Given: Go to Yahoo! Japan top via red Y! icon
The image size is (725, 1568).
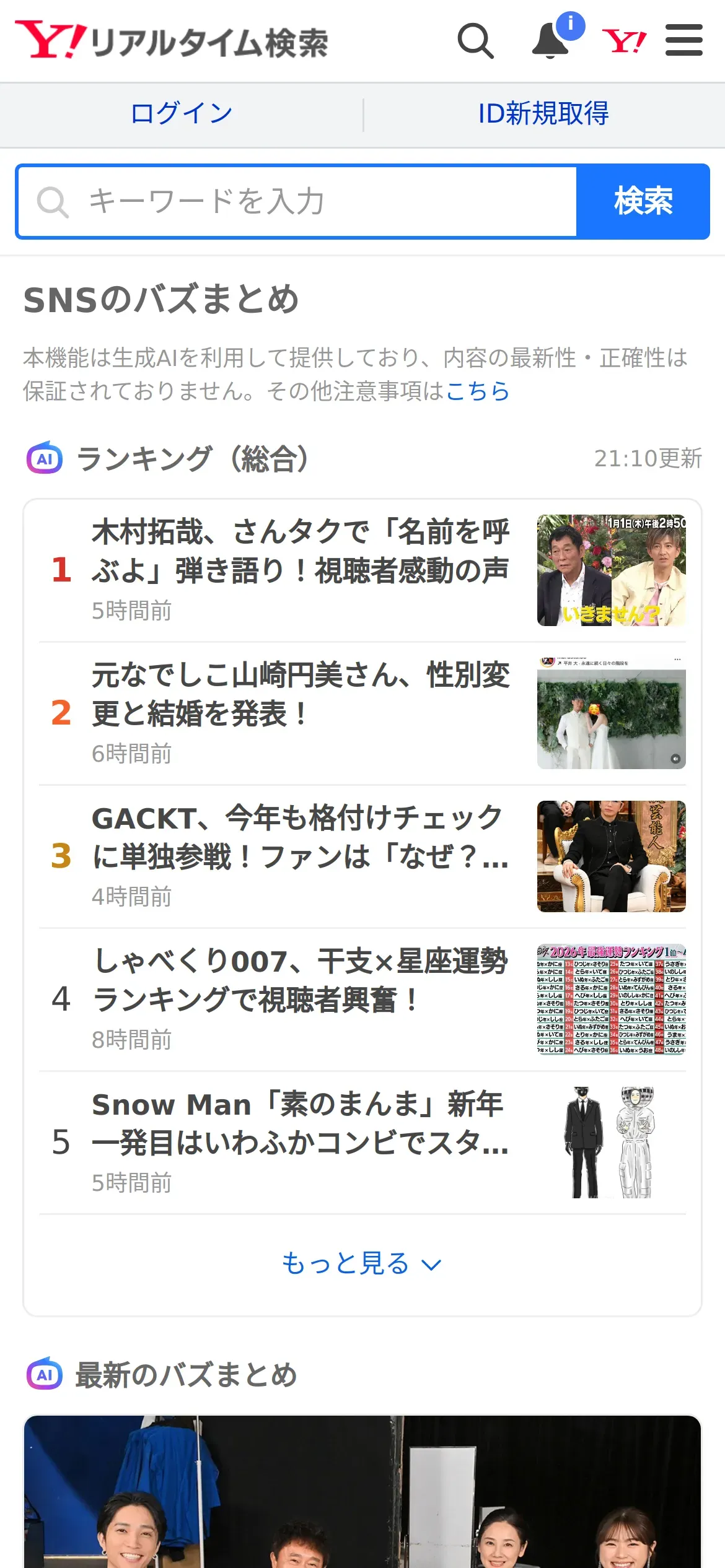Looking at the screenshot, I should [x=624, y=41].
